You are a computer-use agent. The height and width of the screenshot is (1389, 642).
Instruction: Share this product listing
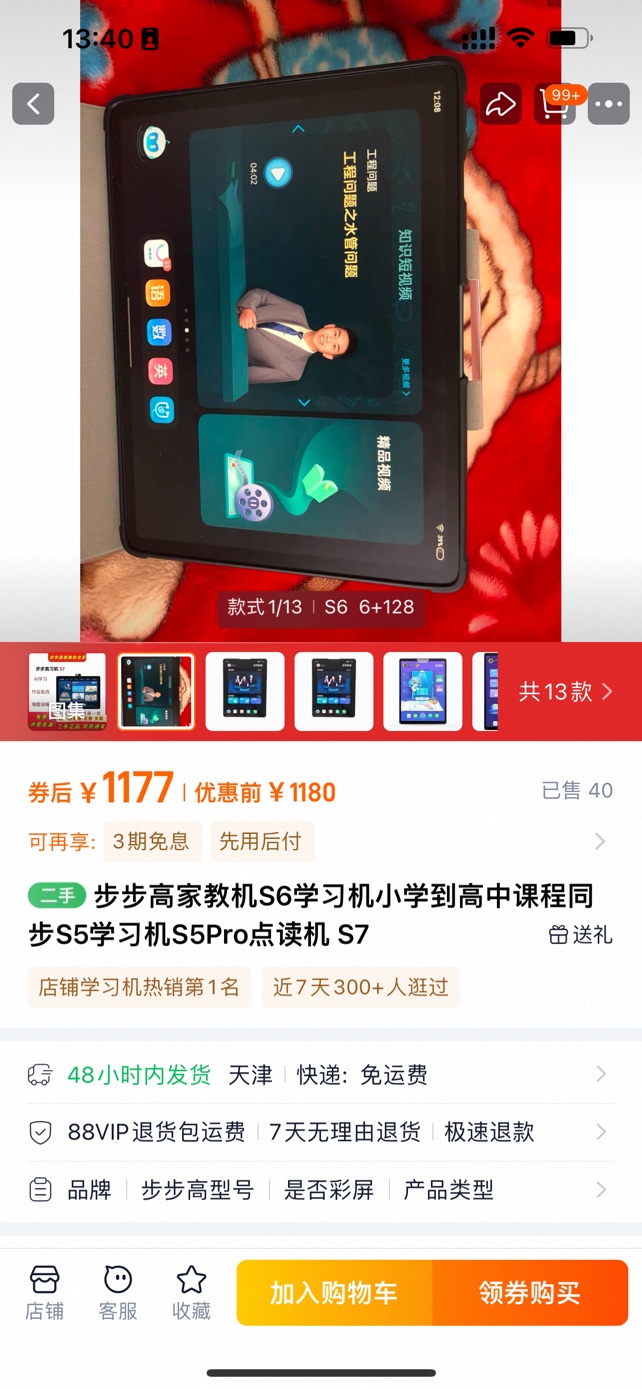click(x=500, y=103)
